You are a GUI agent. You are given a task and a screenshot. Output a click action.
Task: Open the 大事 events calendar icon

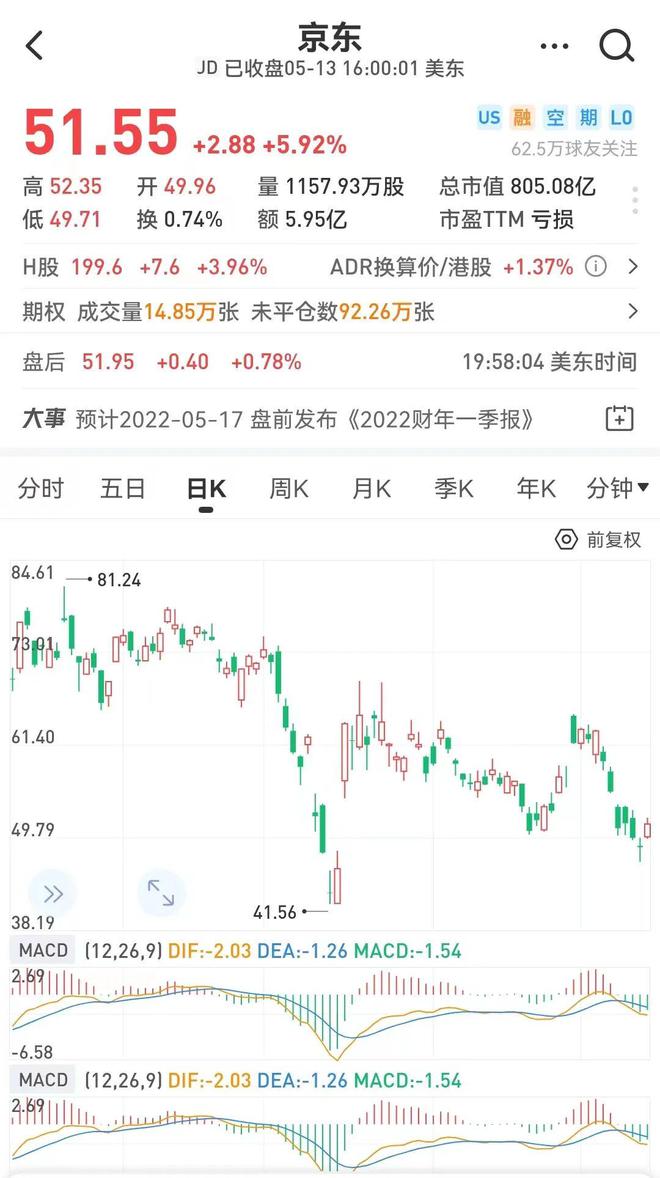point(620,418)
